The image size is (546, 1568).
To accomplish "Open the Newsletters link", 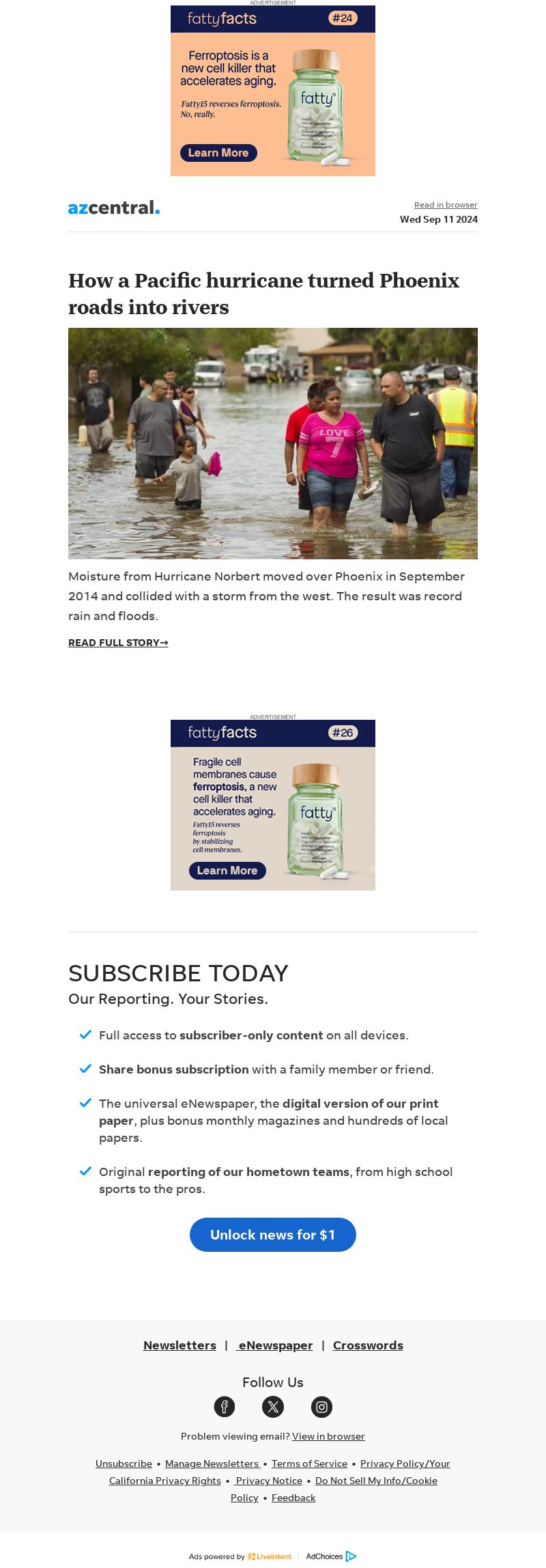I will coord(179,1345).
